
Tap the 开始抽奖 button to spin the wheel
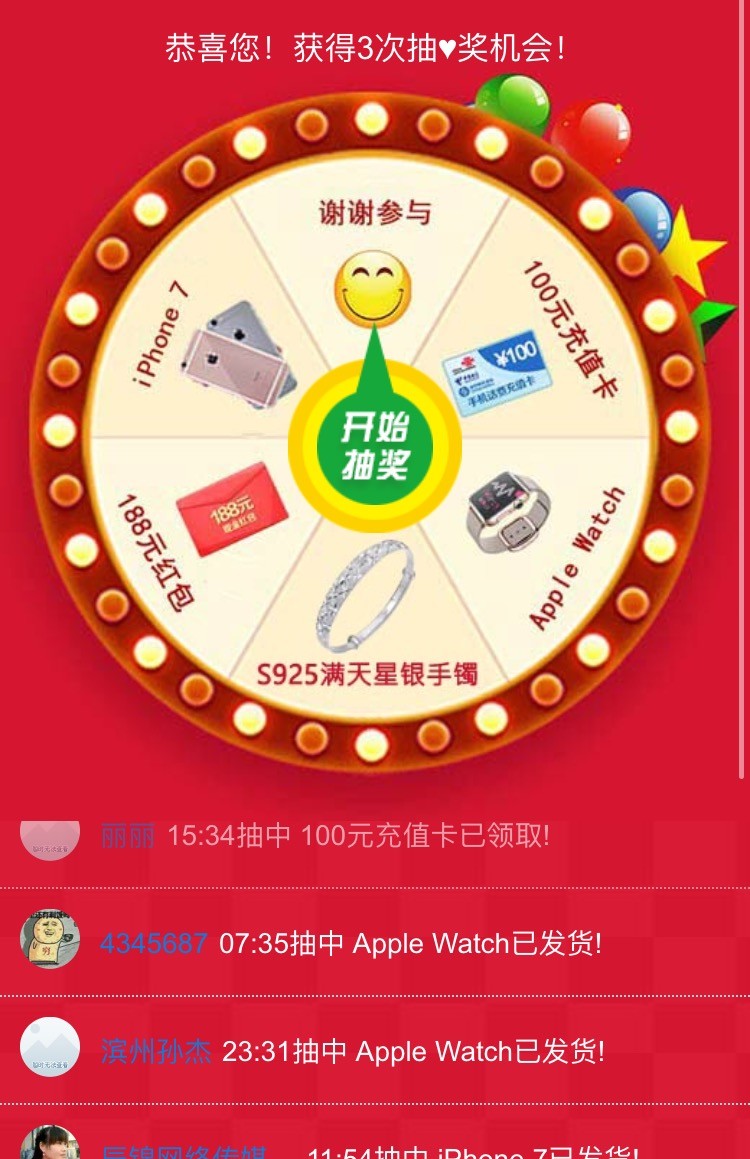(x=375, y=444)
